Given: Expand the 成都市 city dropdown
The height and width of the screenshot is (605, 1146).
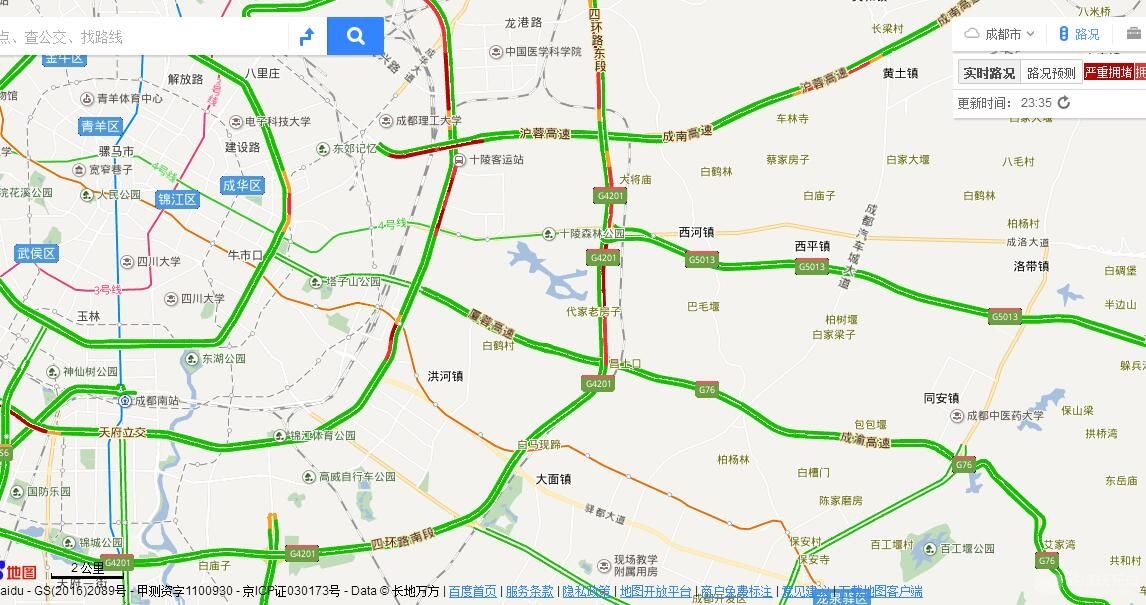Looking at the screenshot, I should point(999,34).
